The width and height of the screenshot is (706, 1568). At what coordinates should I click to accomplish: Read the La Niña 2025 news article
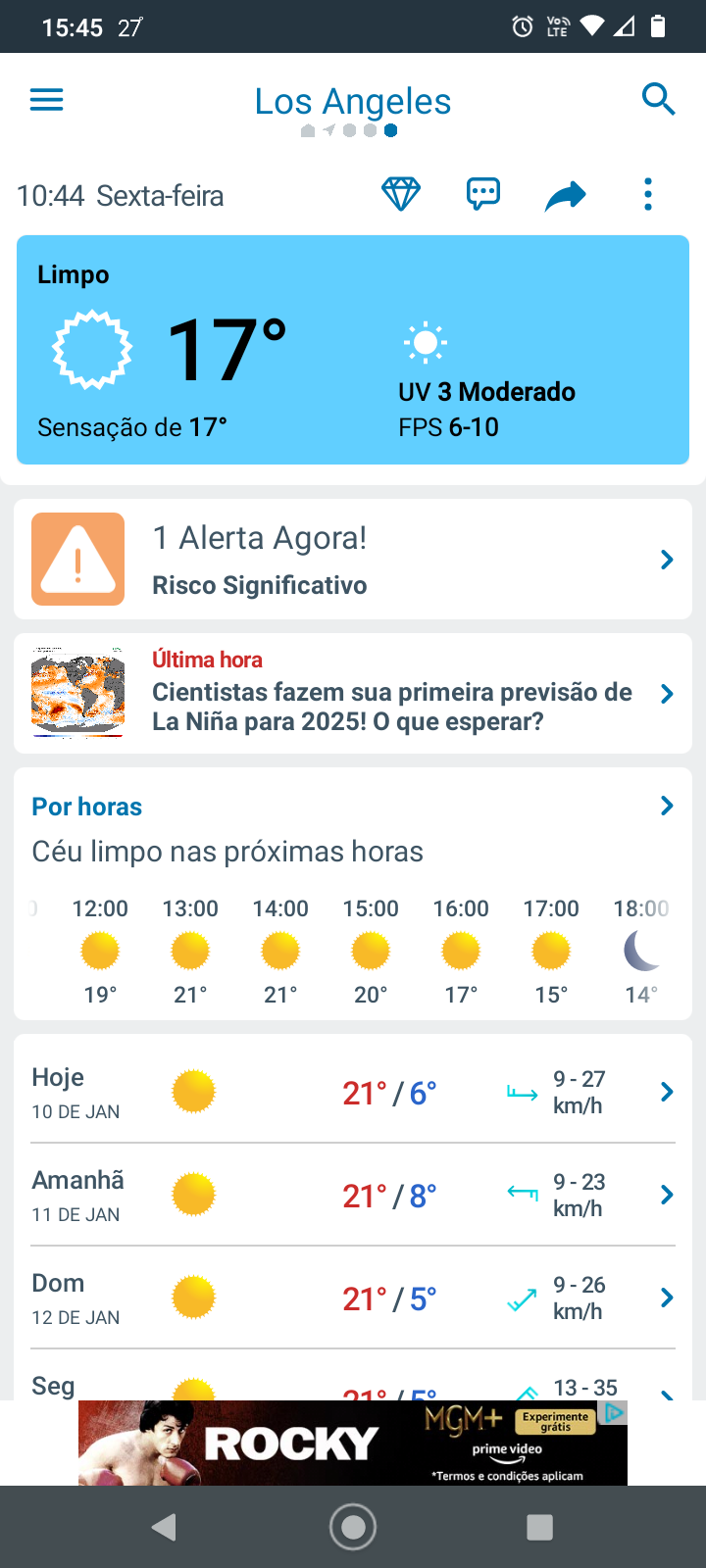[353, 693]
